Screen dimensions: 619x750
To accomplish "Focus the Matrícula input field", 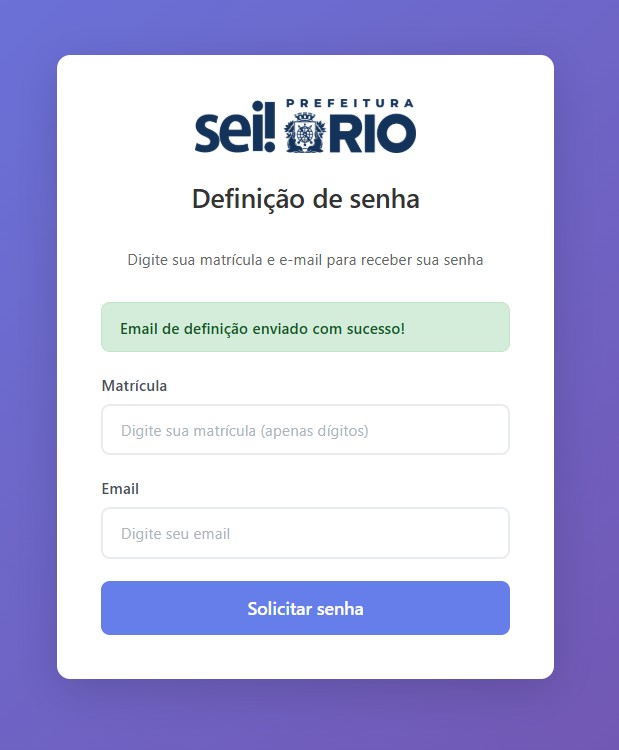I will pos(305,430).
